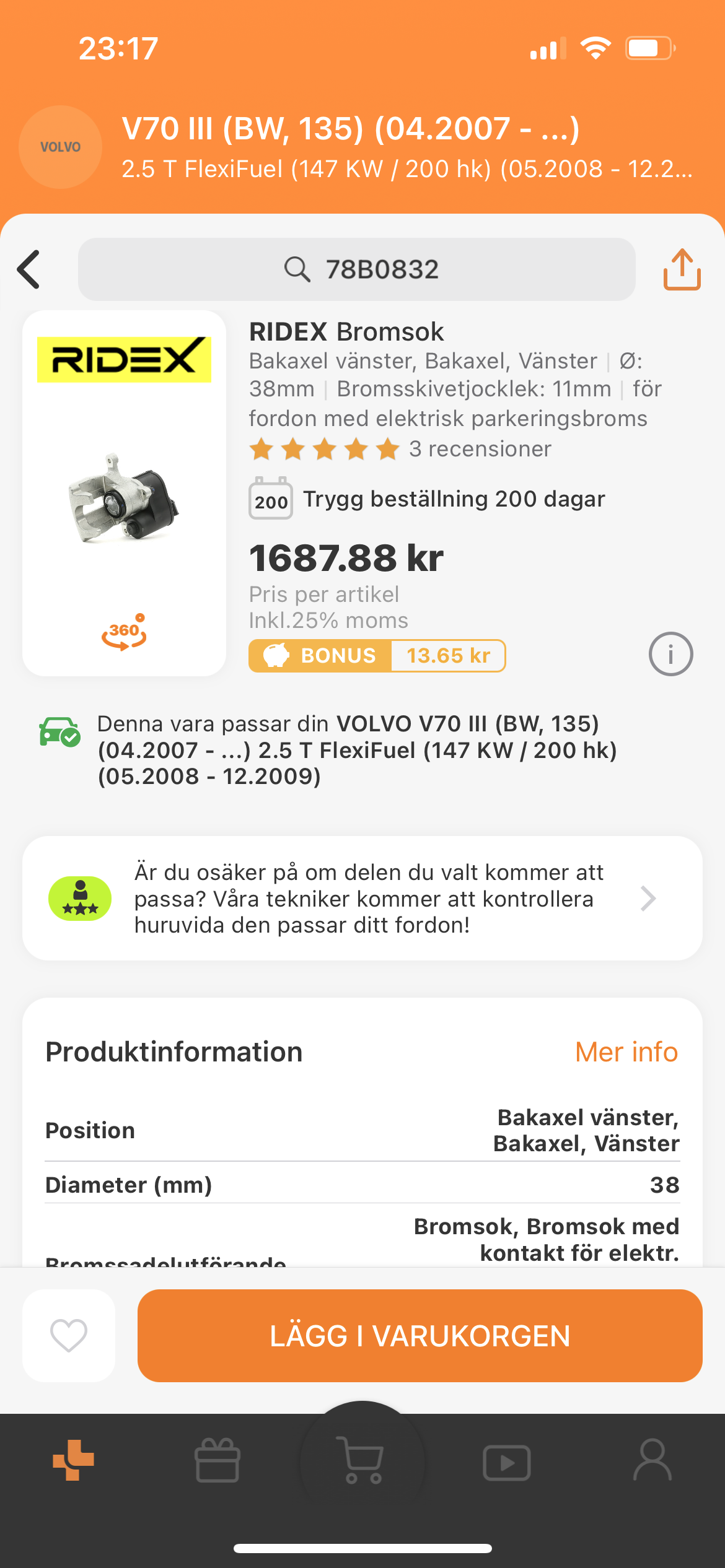Open Mer info for product information
The image size is (725, 1568).
click(x=626, y=1052)
